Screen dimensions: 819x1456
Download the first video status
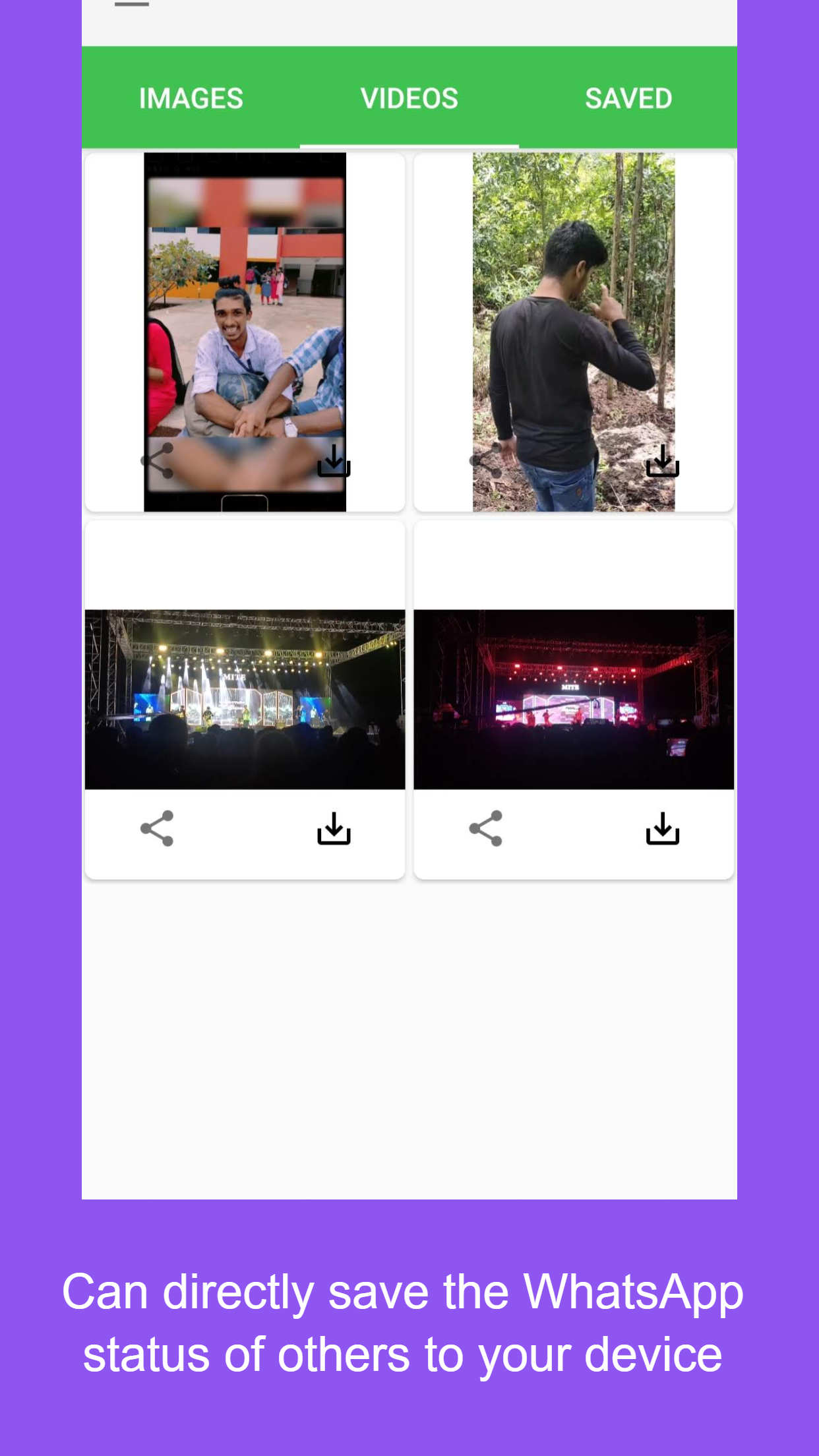click(x=334, y=462)
